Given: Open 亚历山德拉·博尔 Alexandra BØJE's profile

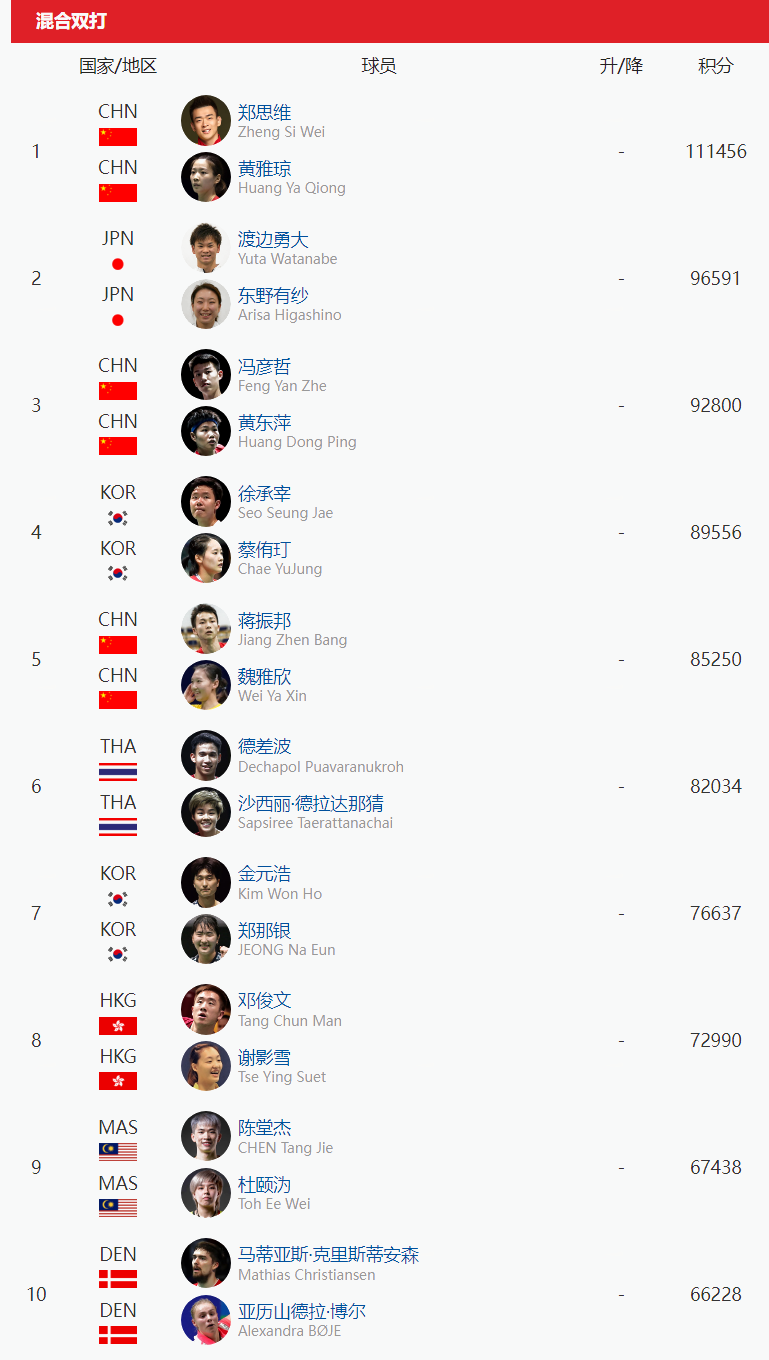Looking at the screenshot, I should tap(302, 1311).
